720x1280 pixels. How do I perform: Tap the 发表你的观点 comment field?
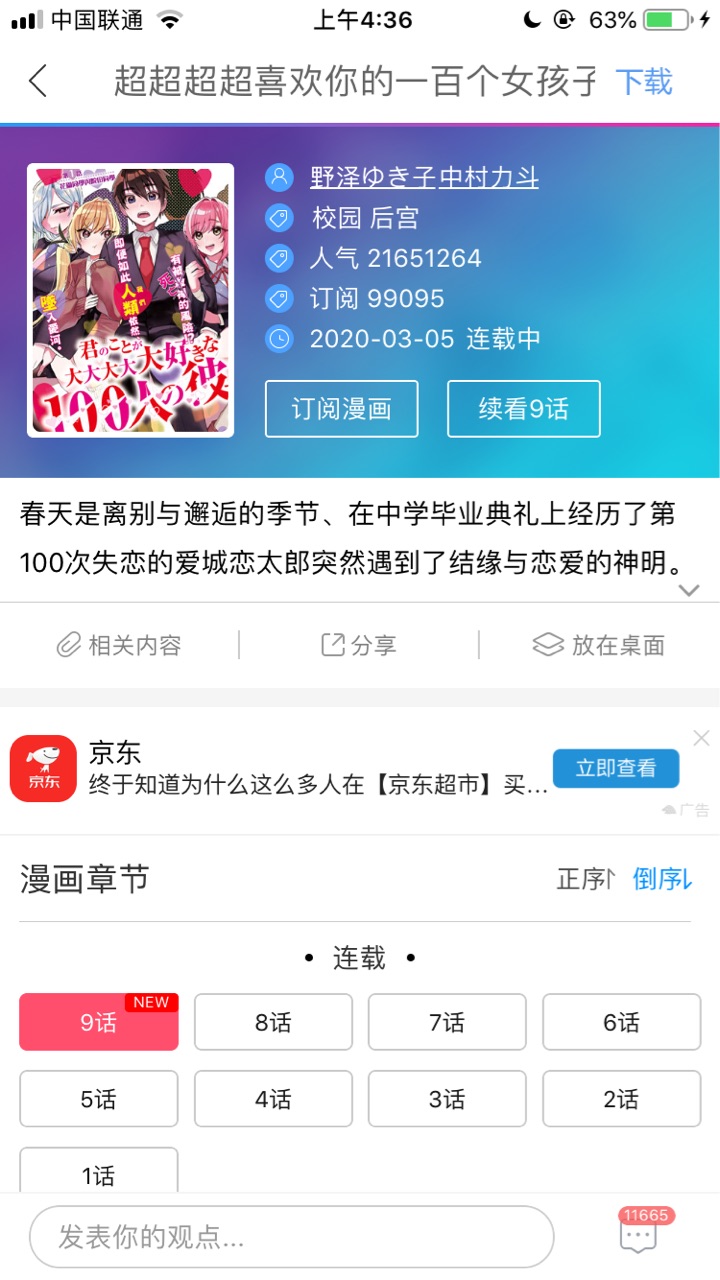(292, 1237)
